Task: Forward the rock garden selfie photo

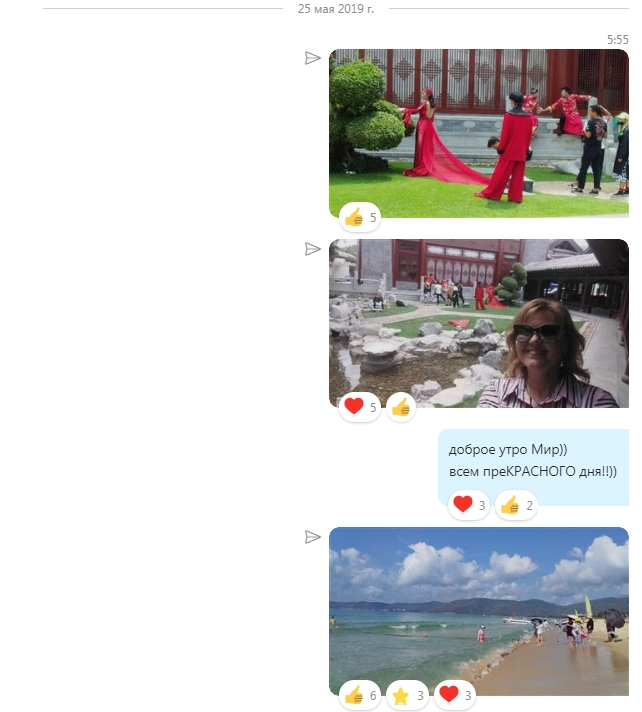Action: (x=313, y=248)
